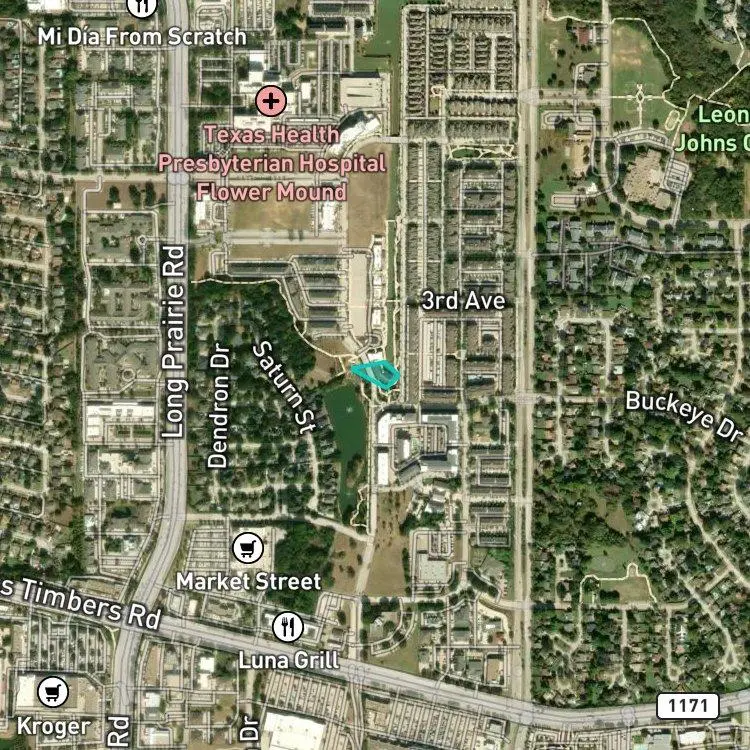This screenshot has width=750, height=750.
Task: Tap the Mi Día From Scratch restaurant marker
Action: pos(142,6)
